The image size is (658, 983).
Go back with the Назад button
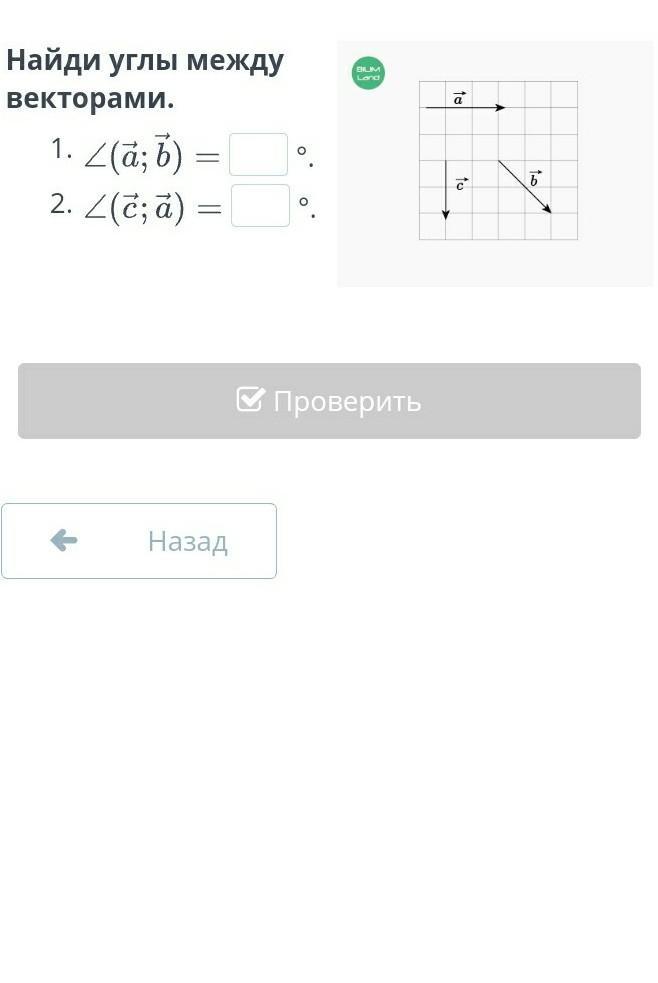[x=139, y=541]
